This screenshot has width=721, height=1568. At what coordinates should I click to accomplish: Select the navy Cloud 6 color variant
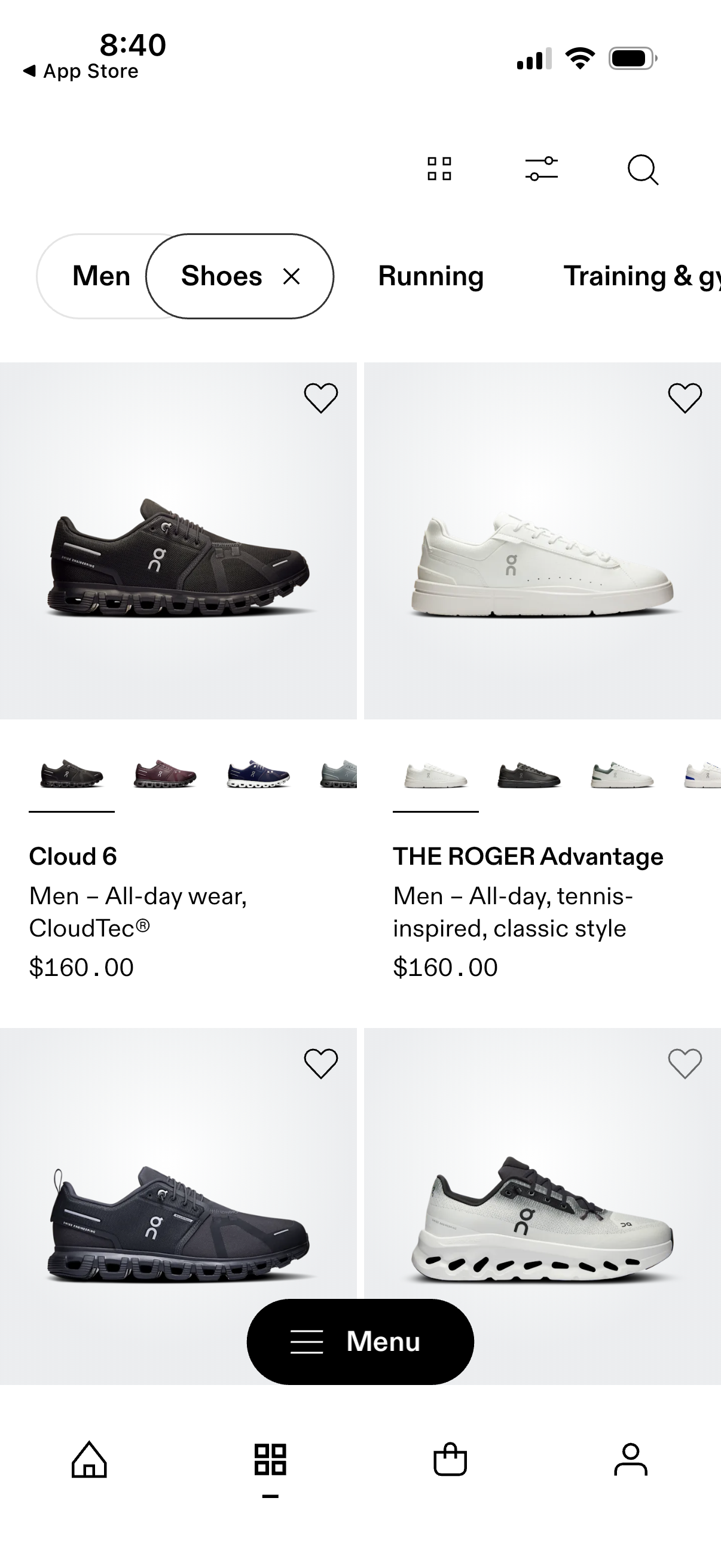tap(255, 781)
